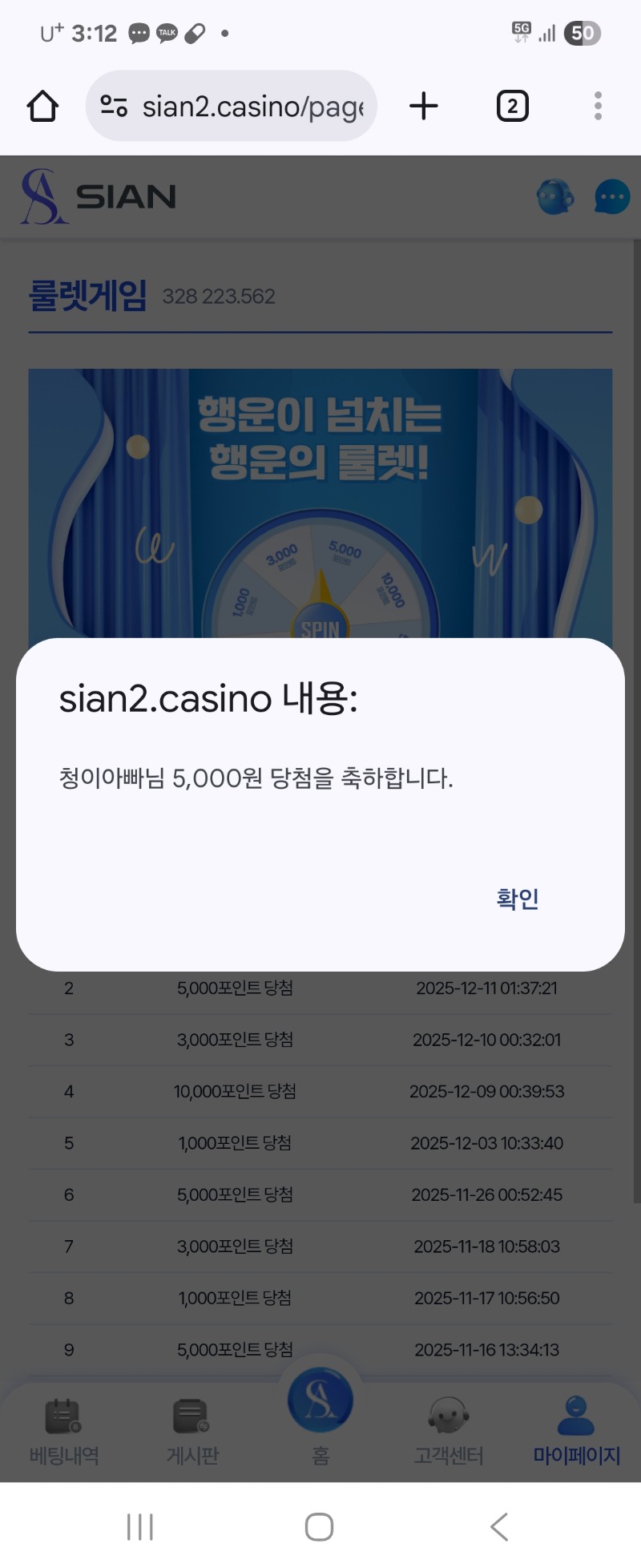641x1568 pixels.
Task: Go back with the system back button
Action: pos(499,1526)
